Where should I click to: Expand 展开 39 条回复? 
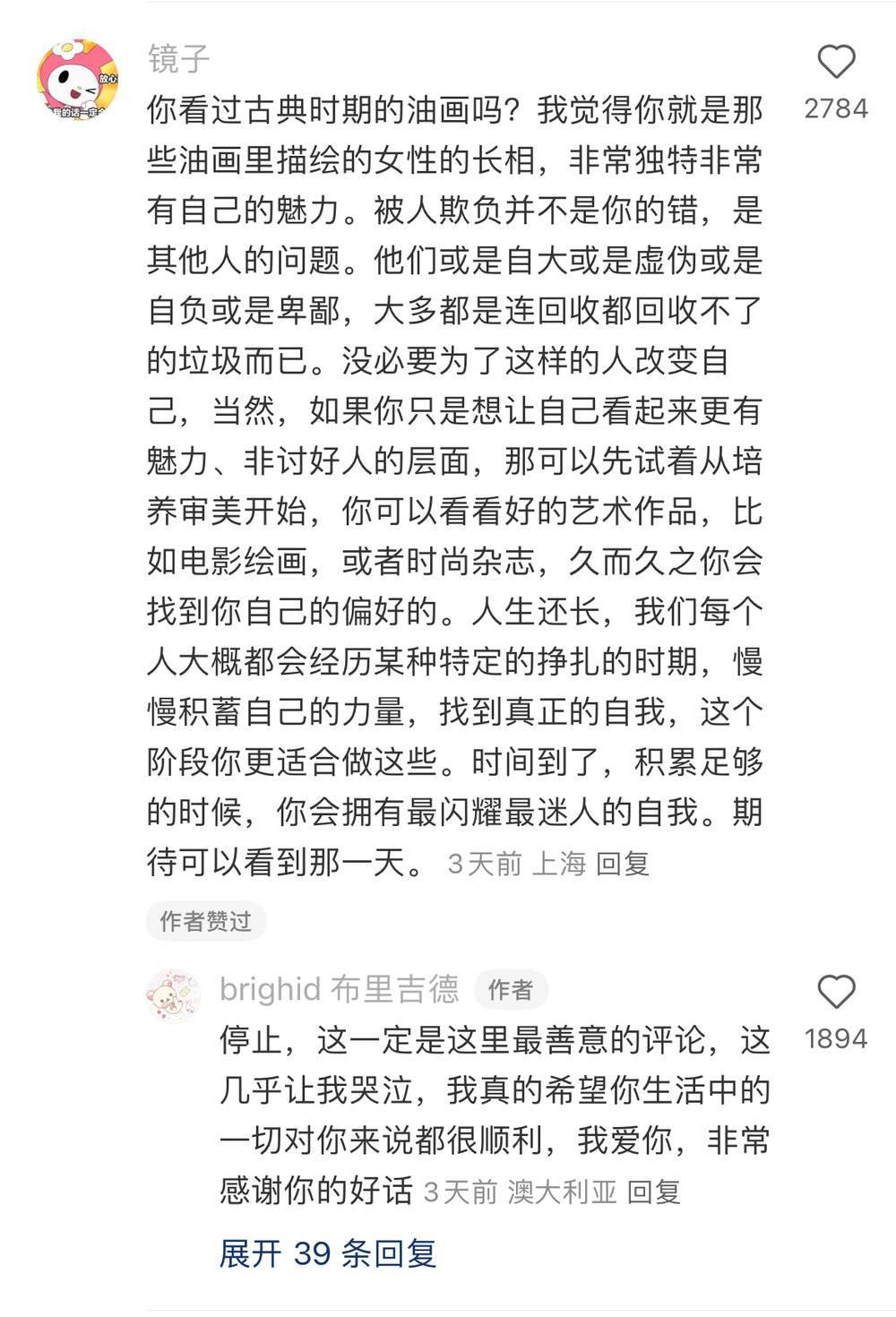[327, 1252]
